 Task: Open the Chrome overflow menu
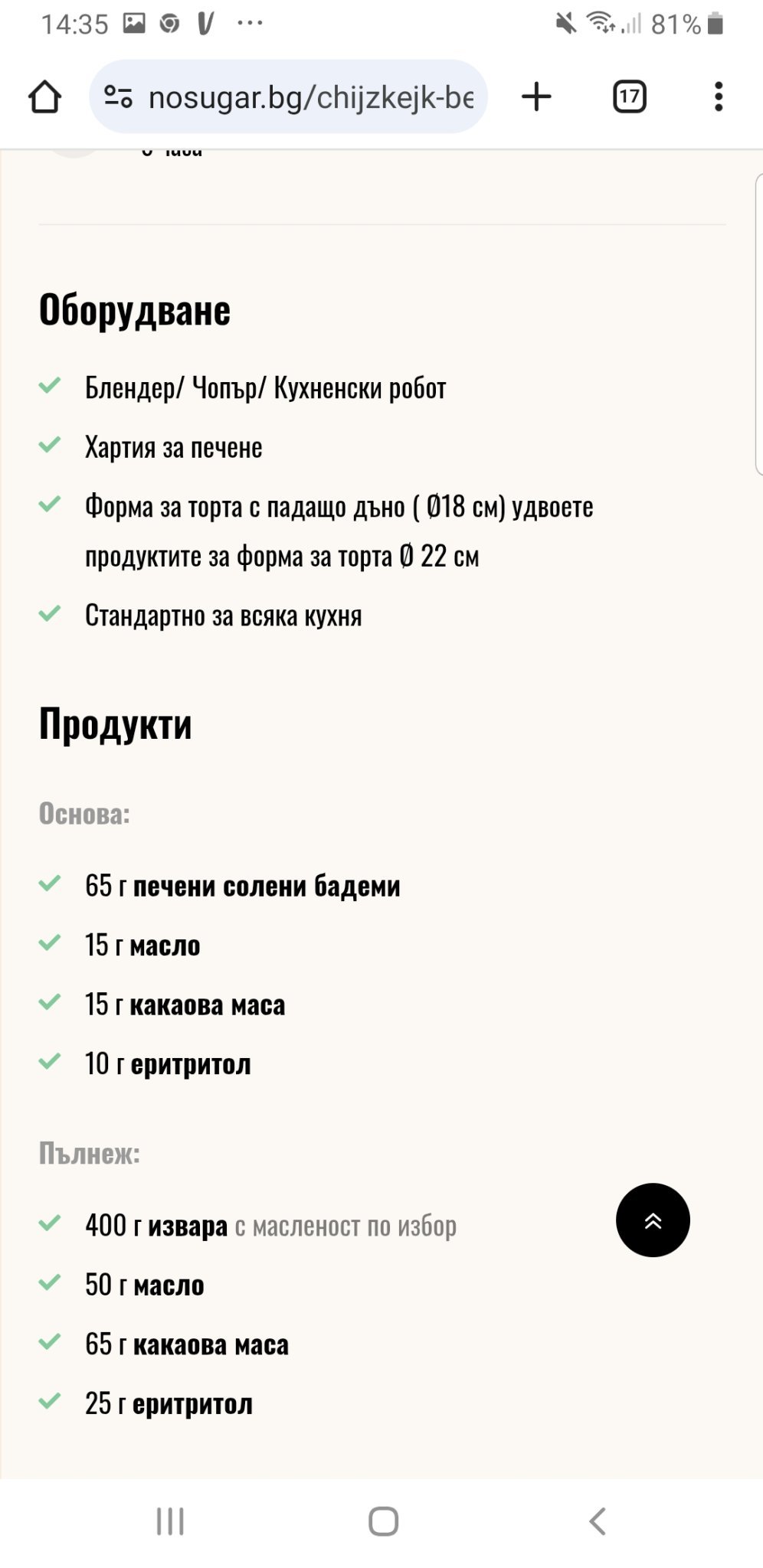tap(718, 96)
